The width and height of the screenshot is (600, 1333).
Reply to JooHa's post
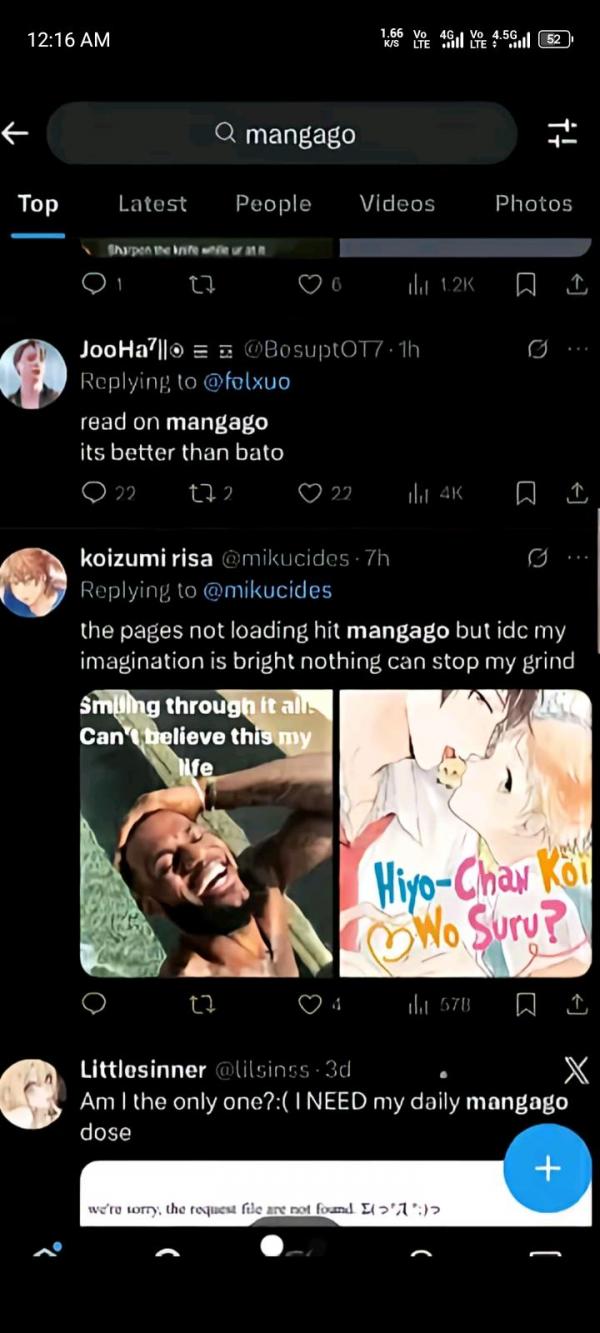click(x=94, y=493)
